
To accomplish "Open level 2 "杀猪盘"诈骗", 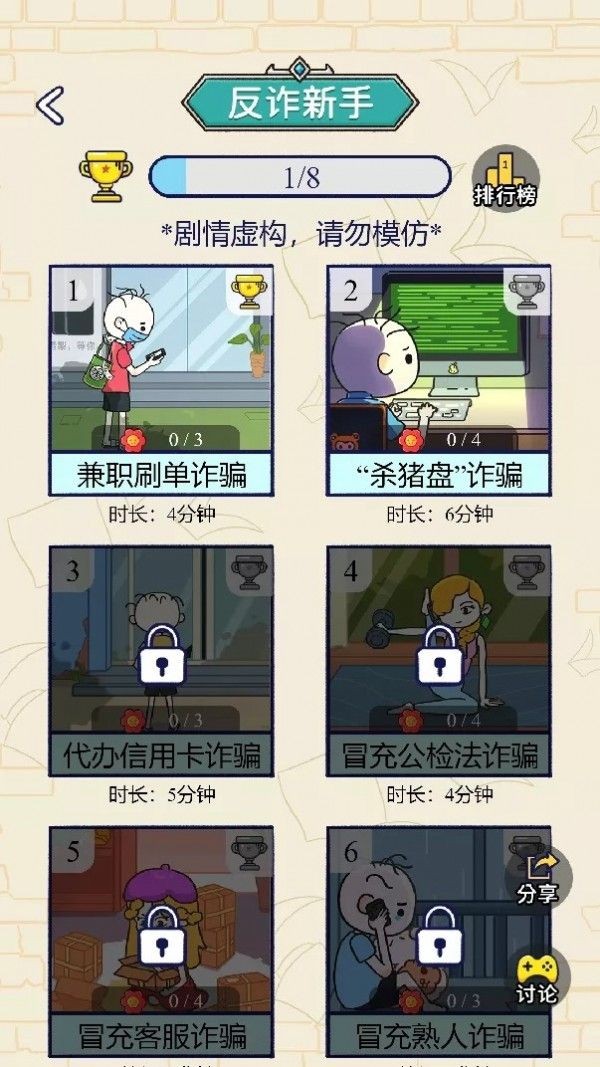I will click(x=439, y=380).
